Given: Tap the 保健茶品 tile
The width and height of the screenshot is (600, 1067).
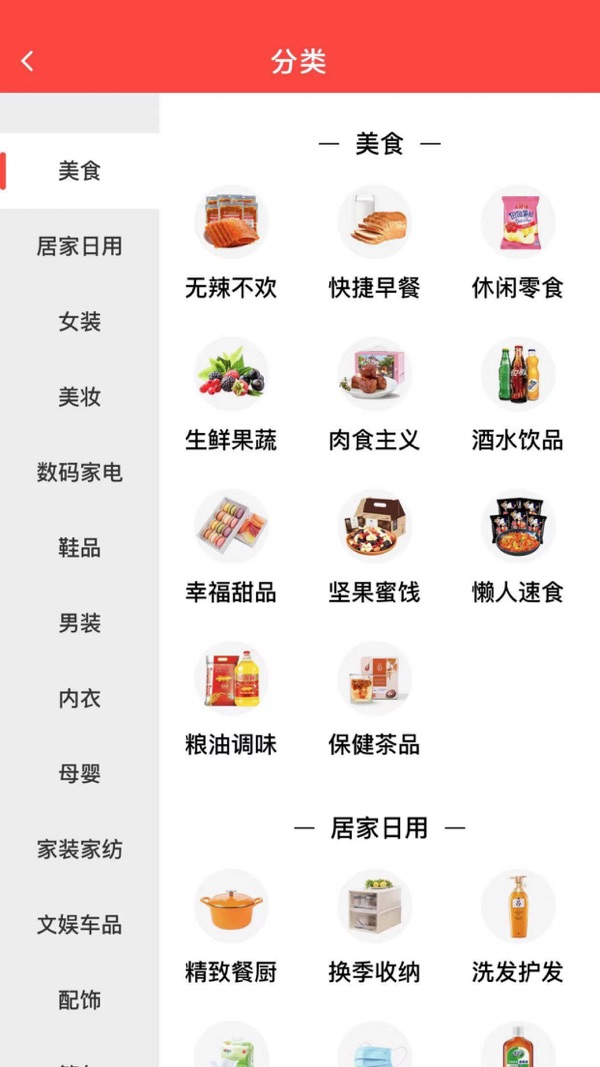Looking at the screenshot, I should click(x=375, y=700).
